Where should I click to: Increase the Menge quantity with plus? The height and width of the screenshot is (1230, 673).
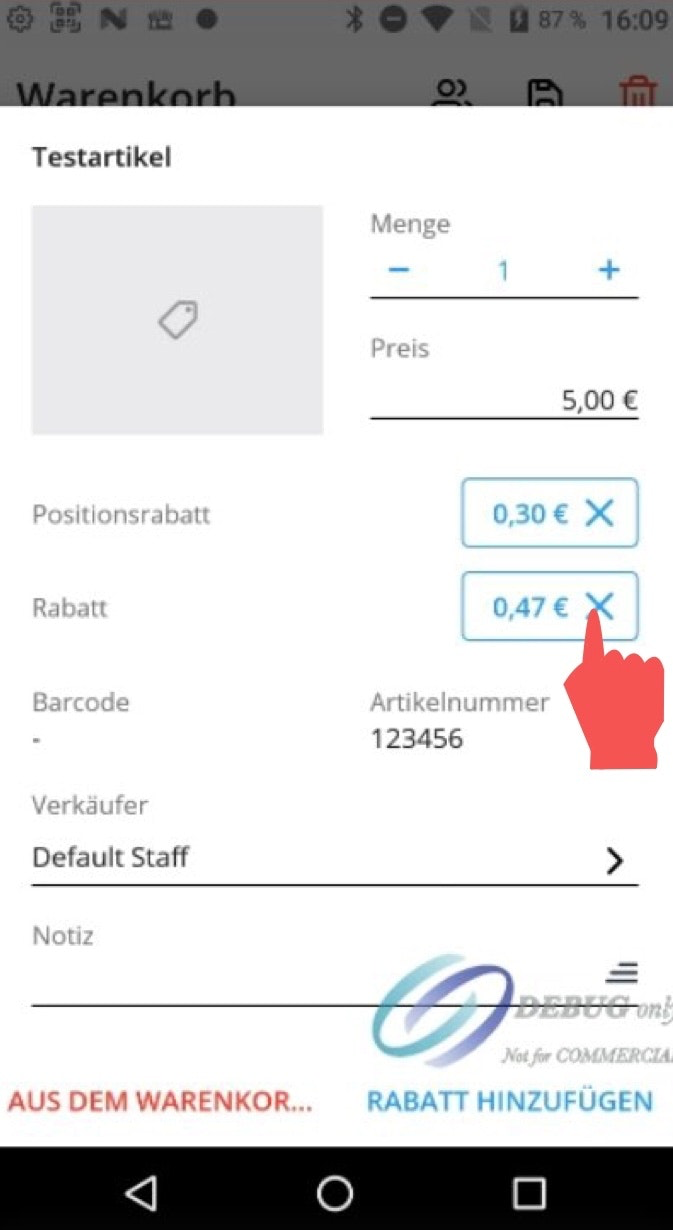pyautogui.click(x=609, y=270)
